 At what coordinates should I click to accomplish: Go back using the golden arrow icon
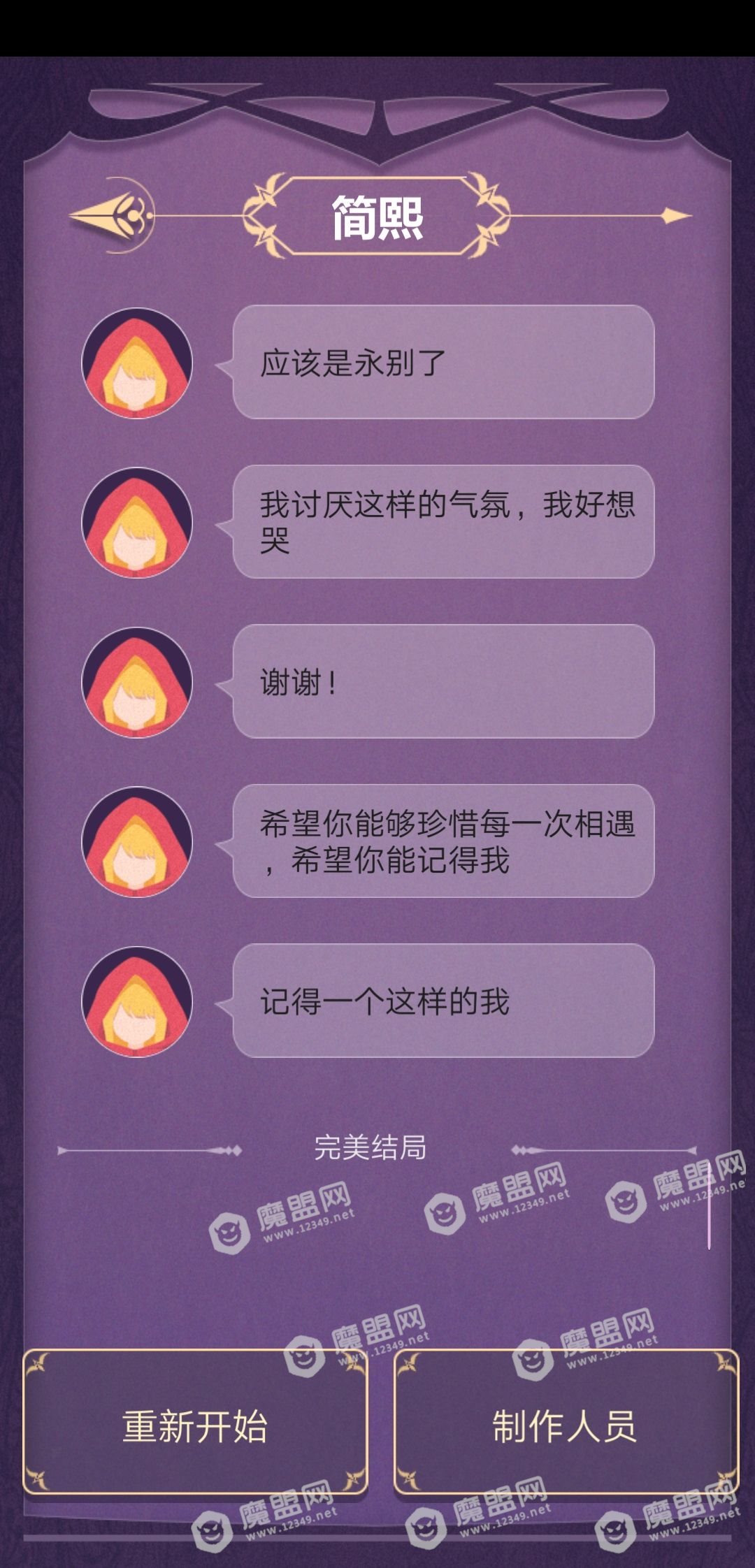[x=112, y=215]
